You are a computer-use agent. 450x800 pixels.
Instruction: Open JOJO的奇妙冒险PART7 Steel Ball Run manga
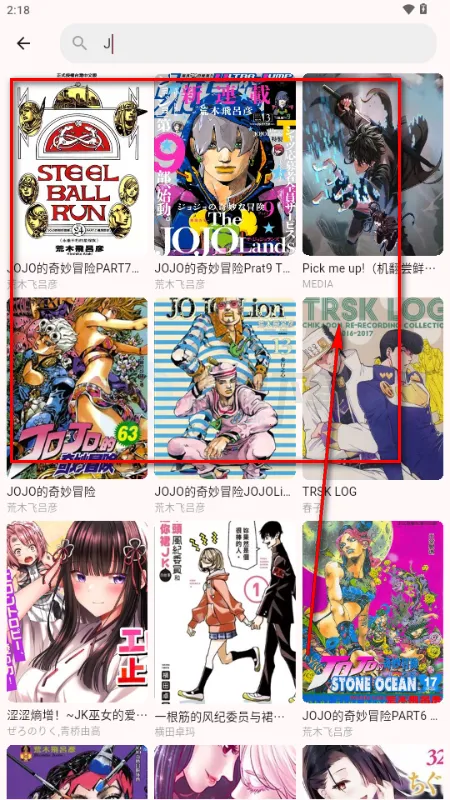(77, 164)
